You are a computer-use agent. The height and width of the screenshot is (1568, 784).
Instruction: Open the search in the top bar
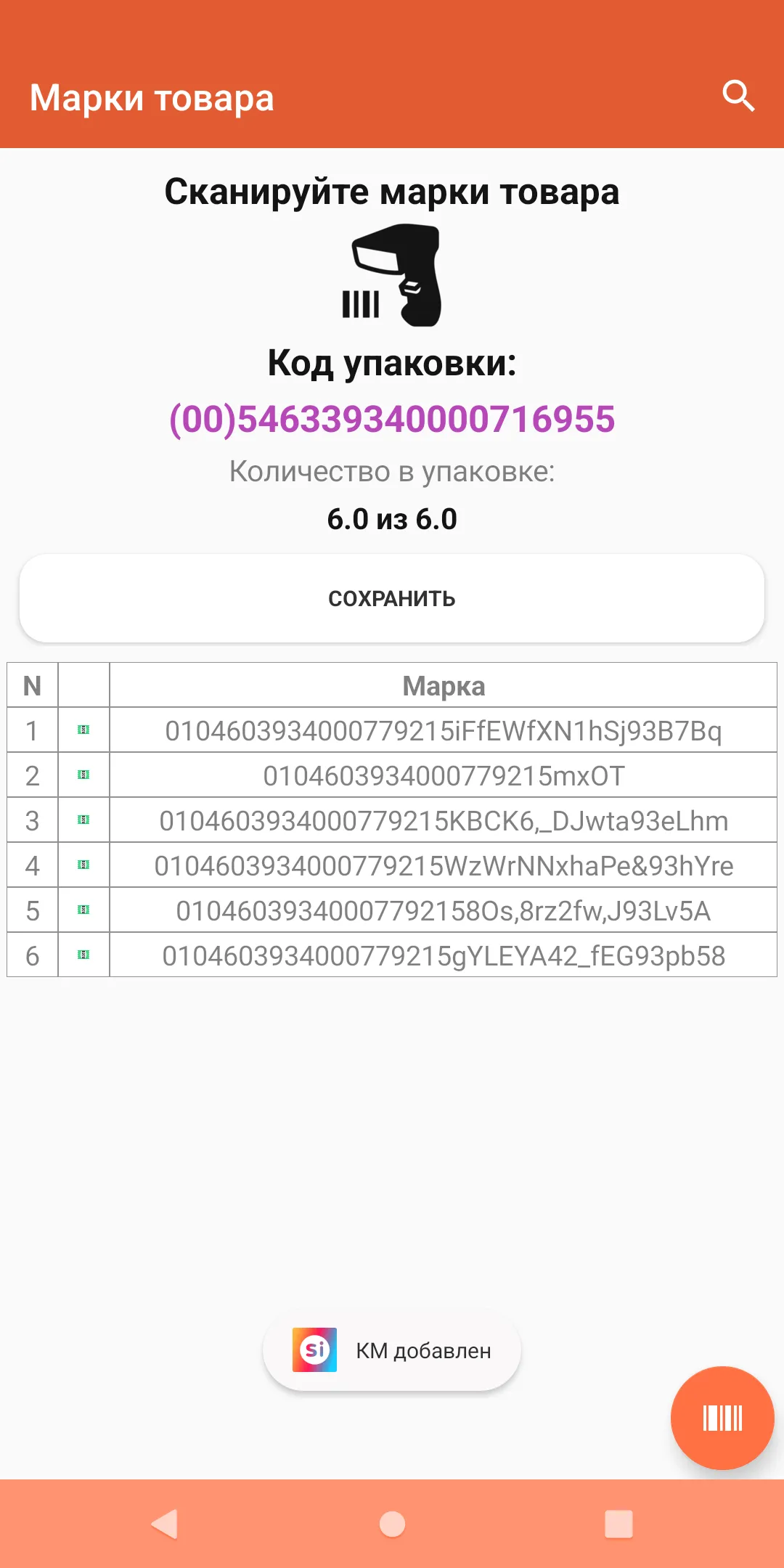coord(739,94)
